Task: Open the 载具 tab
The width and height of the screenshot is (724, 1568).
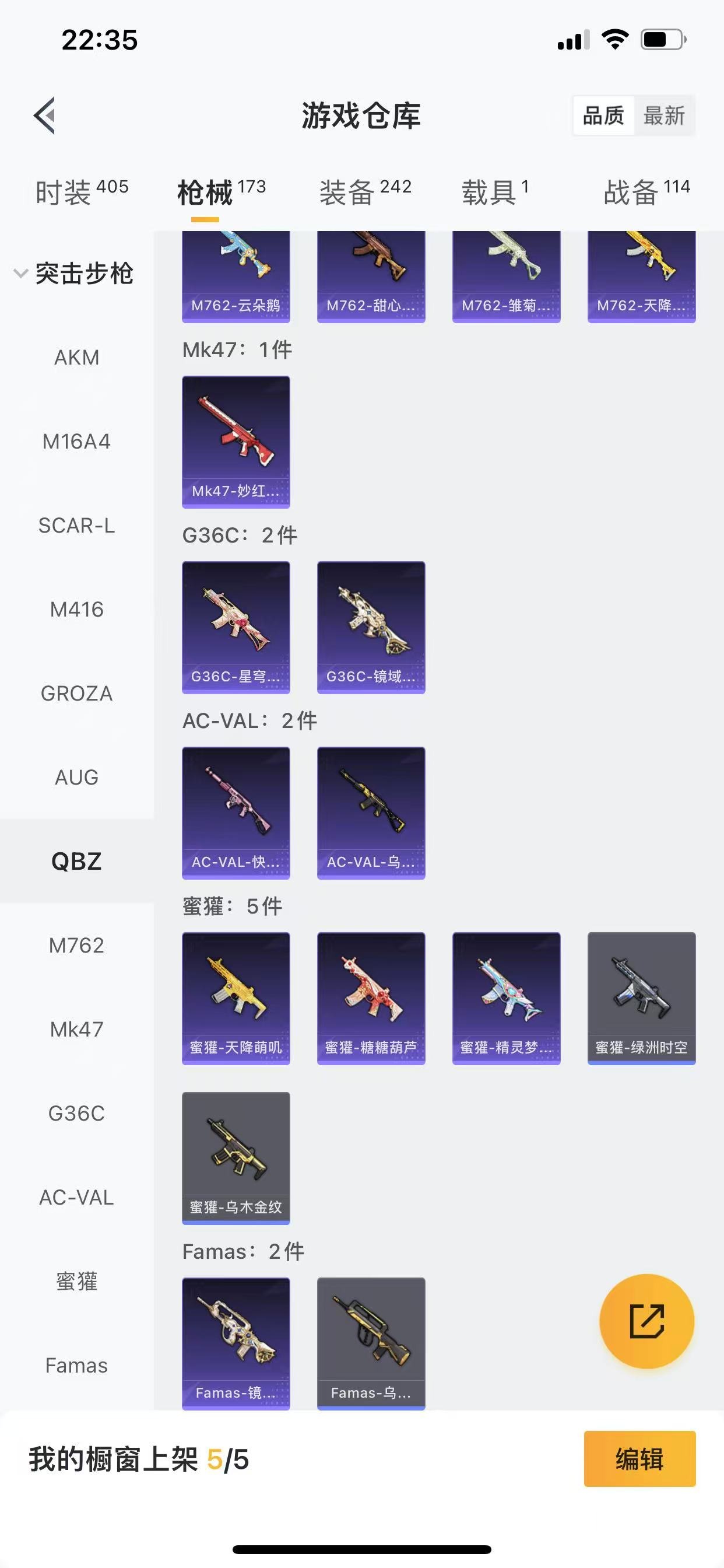Action: (495, 192)
